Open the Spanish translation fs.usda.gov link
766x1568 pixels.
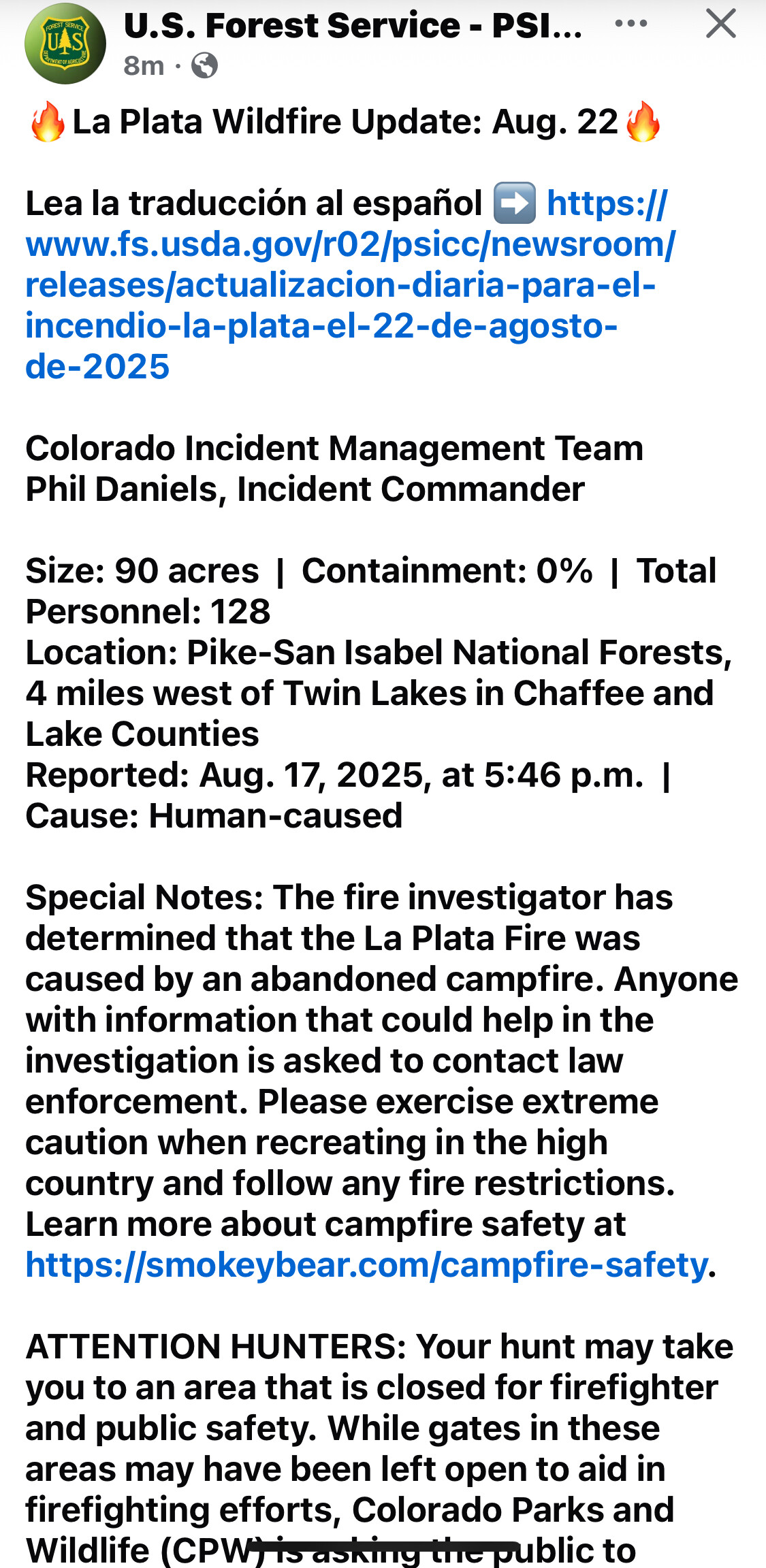[340, 285]
